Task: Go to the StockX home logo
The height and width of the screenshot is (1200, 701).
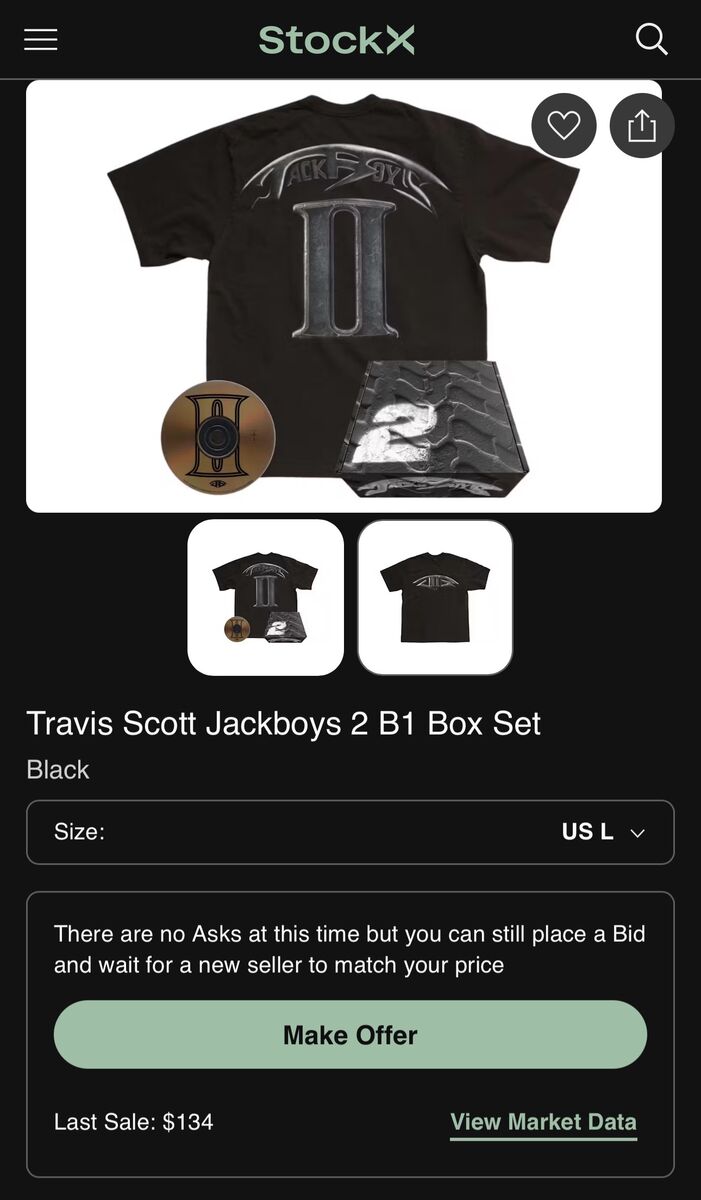Action: point(336,39)
